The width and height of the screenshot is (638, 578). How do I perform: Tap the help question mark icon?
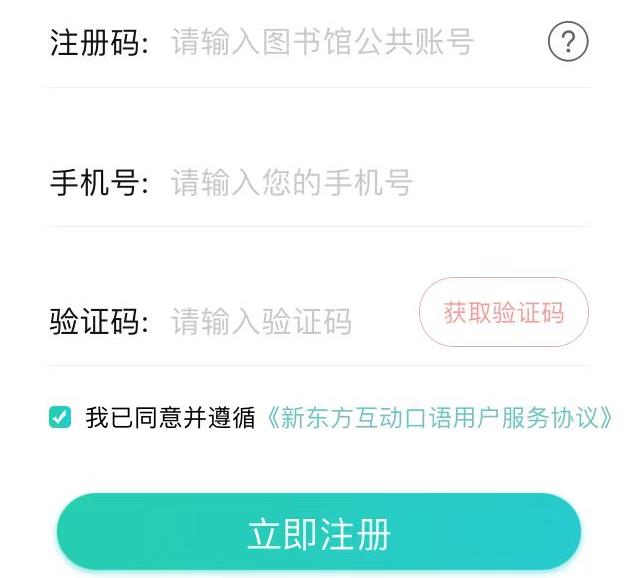point(568,43)
